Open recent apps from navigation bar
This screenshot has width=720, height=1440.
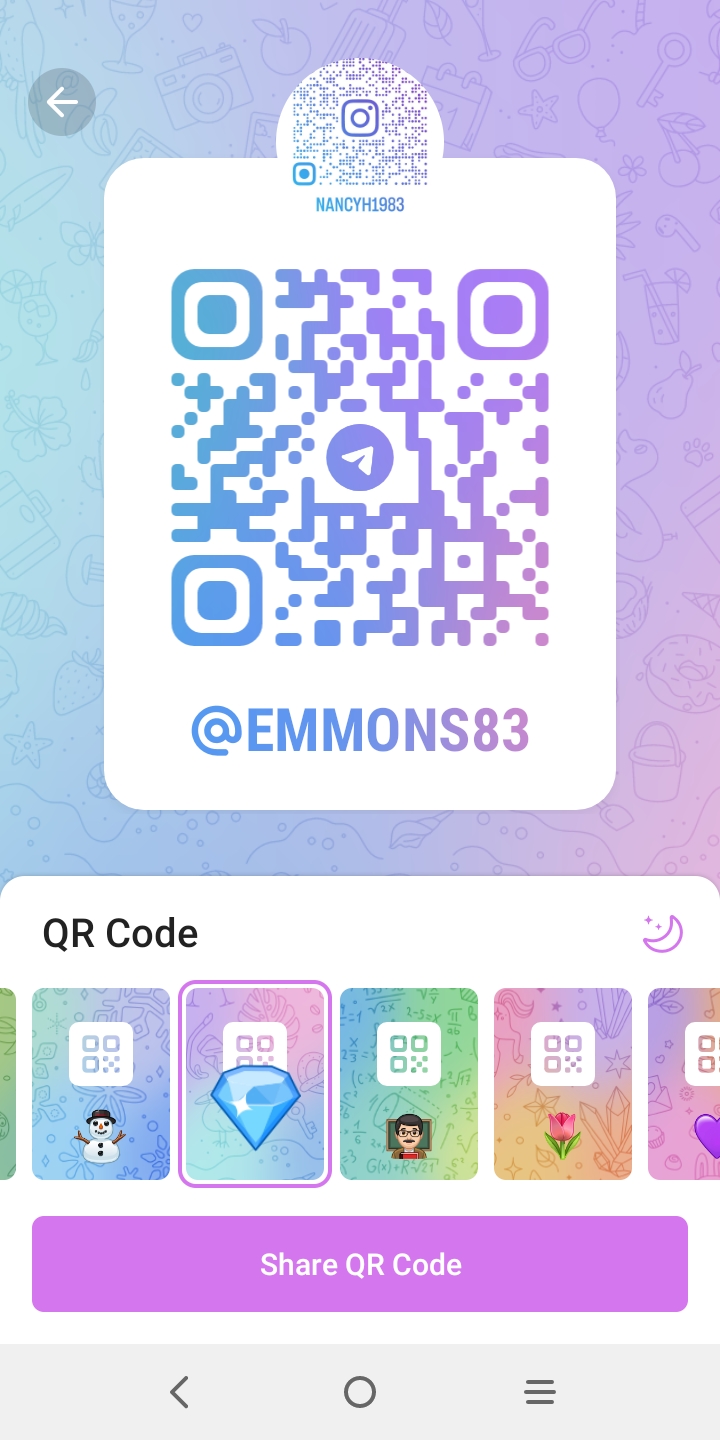540,1392
